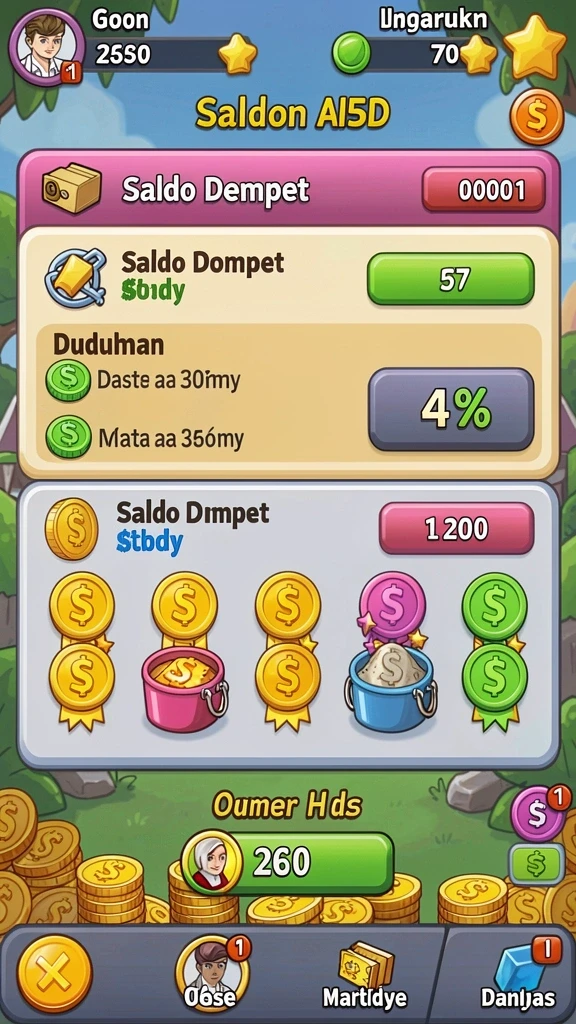This screenshot has height=1024, width=576.
Task: Switch to the Danijas tab
Action: point(519,976)
